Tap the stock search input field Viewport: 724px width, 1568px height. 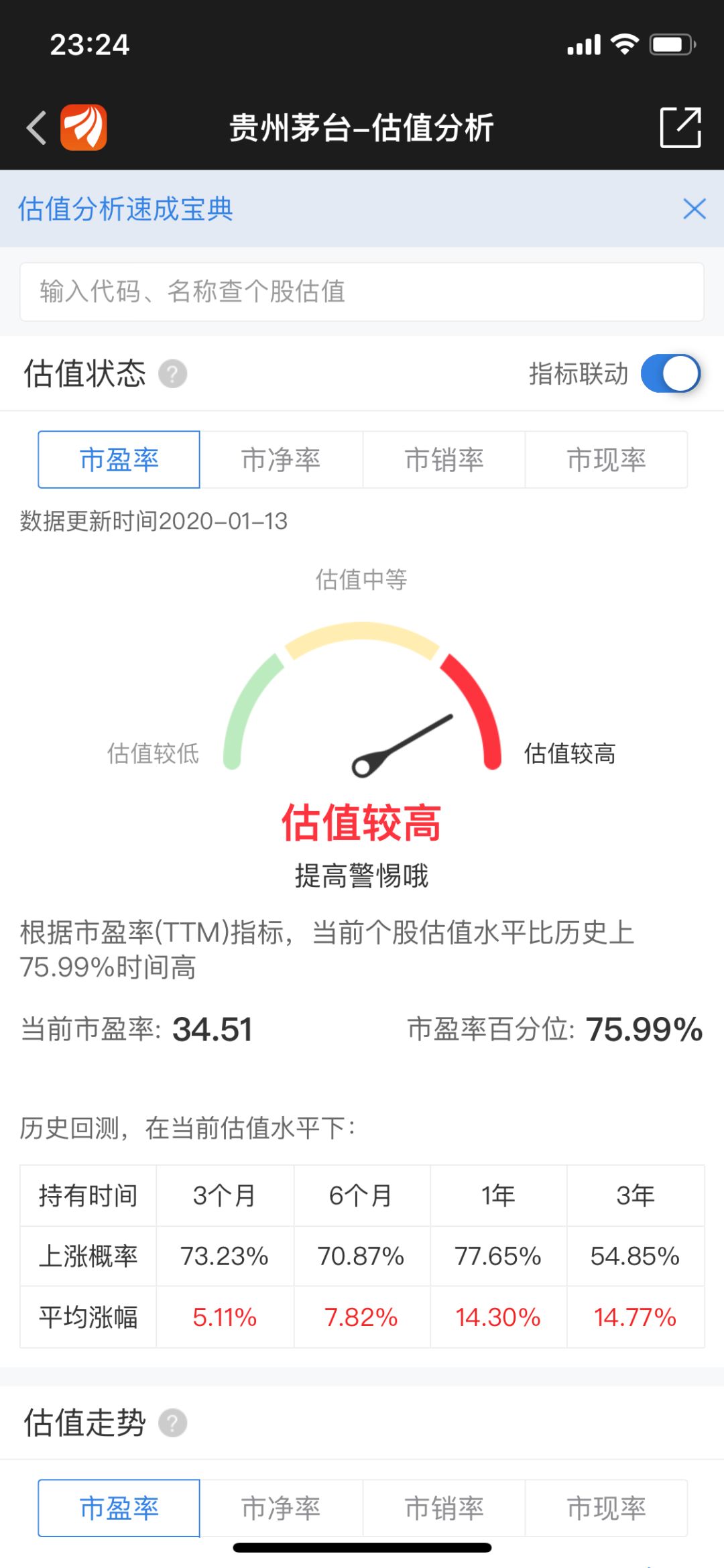[362, 291]
